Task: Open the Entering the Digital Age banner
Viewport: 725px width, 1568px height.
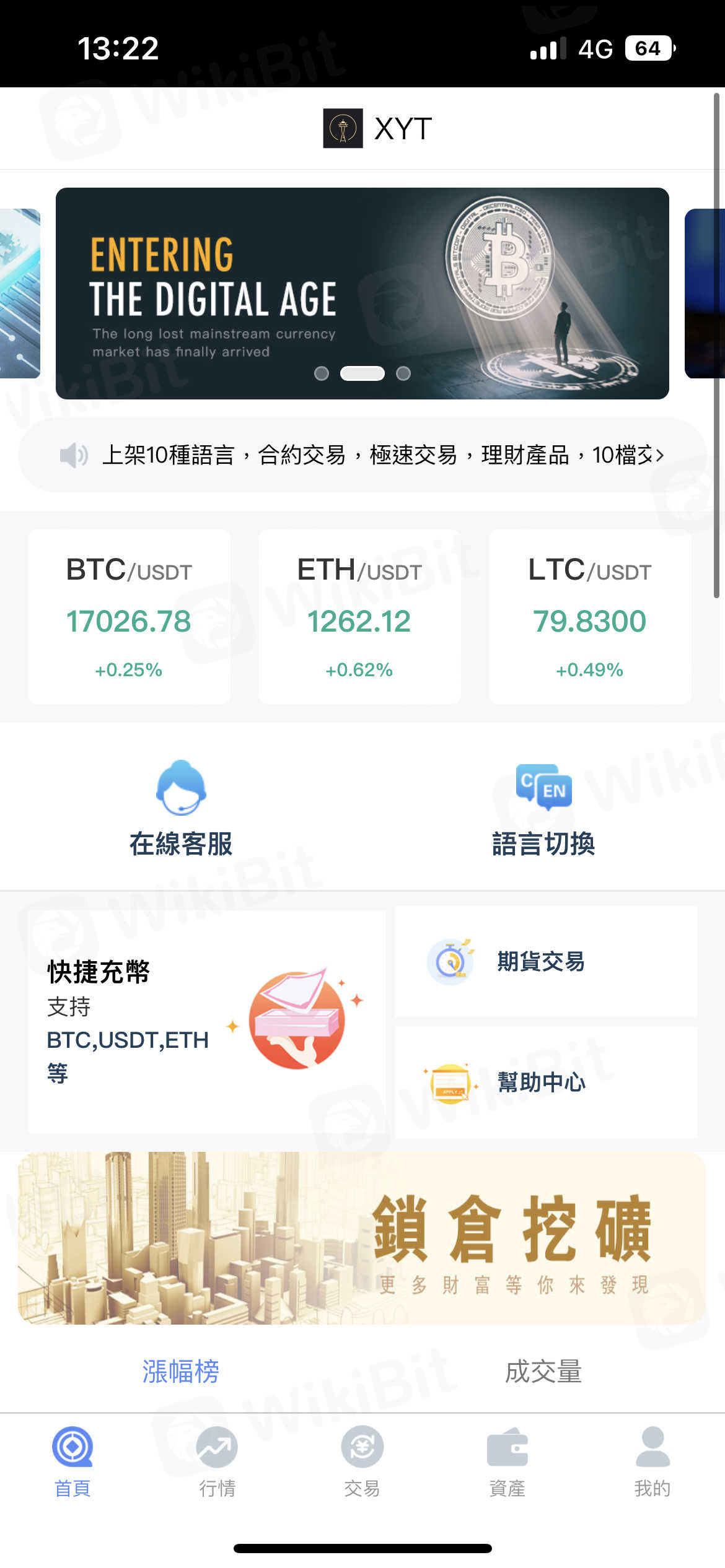Action: [362, 293]
